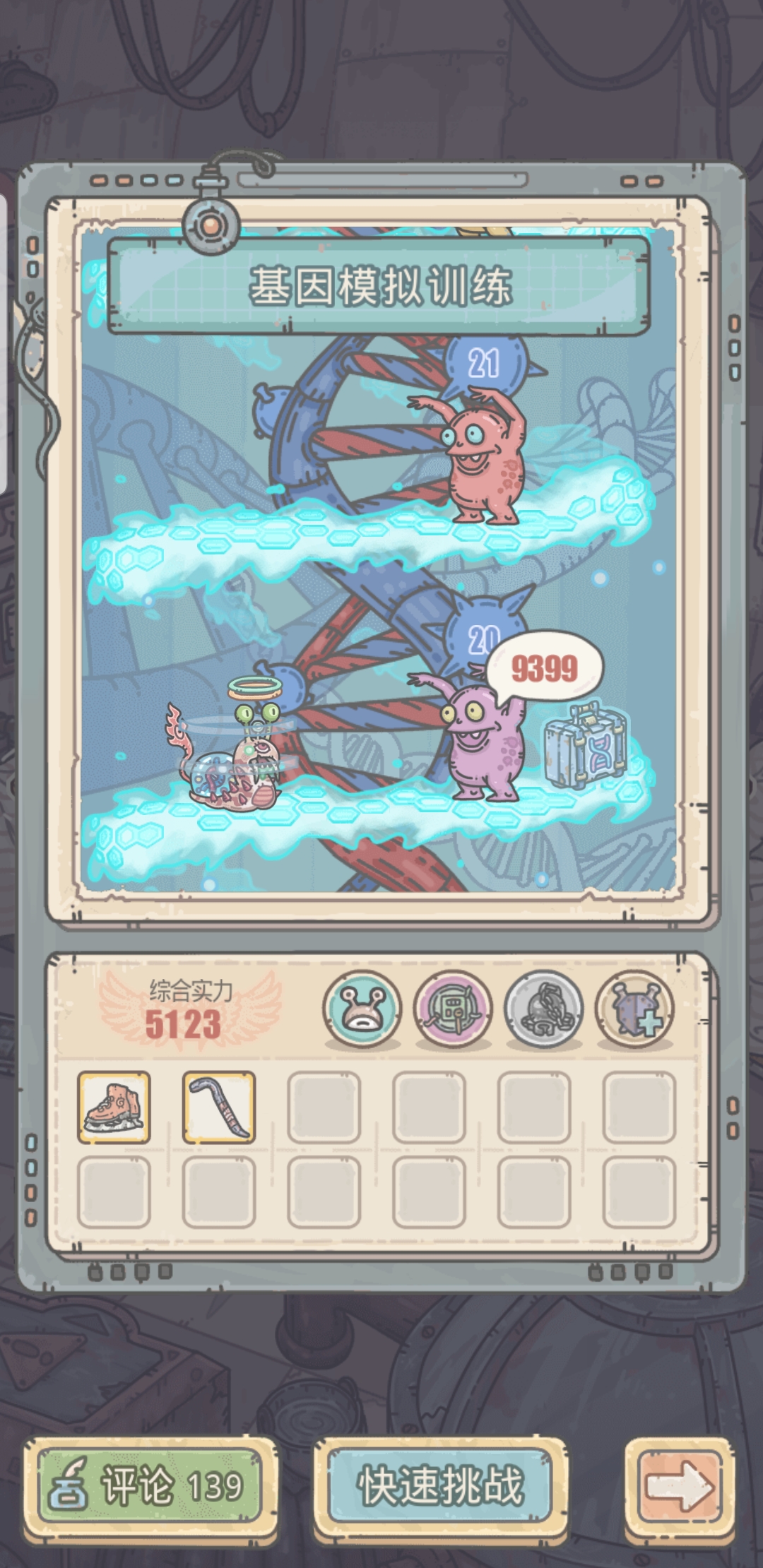Open the purple-ringed organ icon
This screenshot has width=763, height=1568.
(x=453, y=1009)
